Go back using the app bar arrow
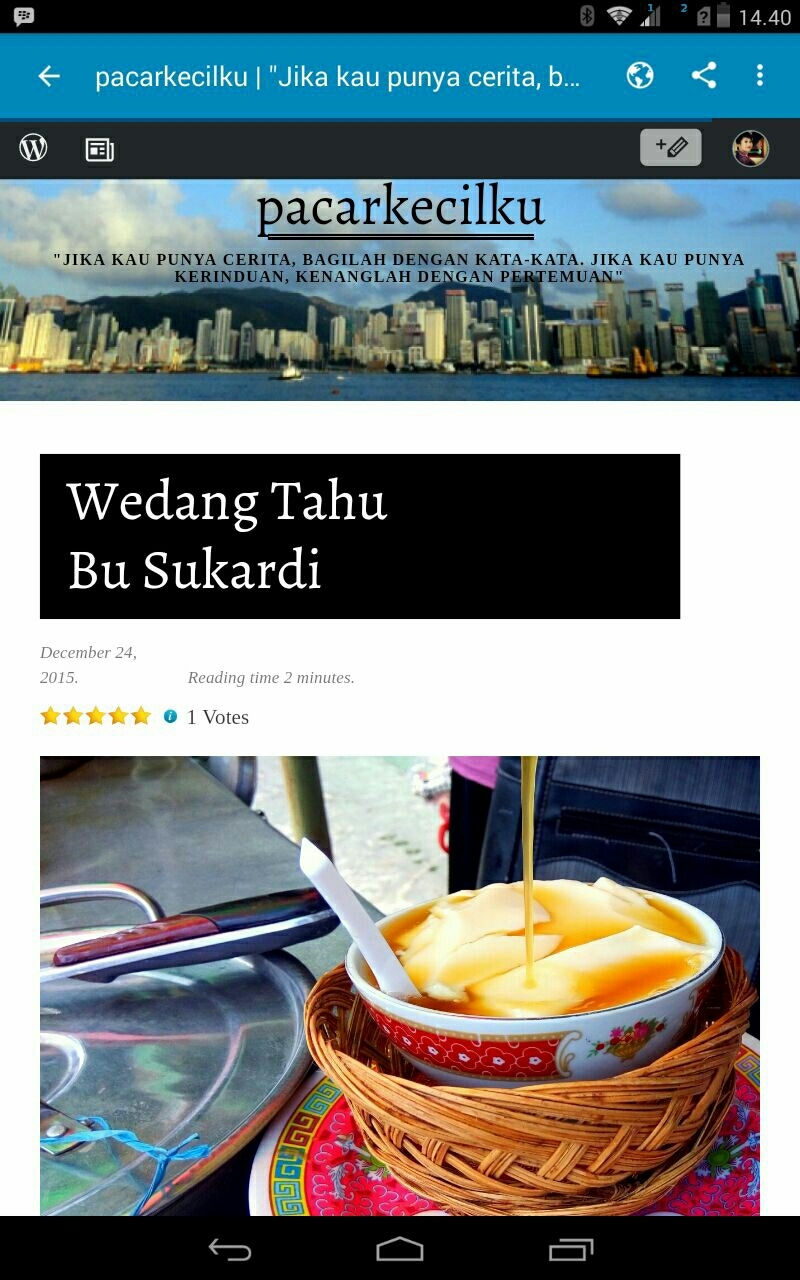This screenshot has width=800, height=1280. [49, 76]
